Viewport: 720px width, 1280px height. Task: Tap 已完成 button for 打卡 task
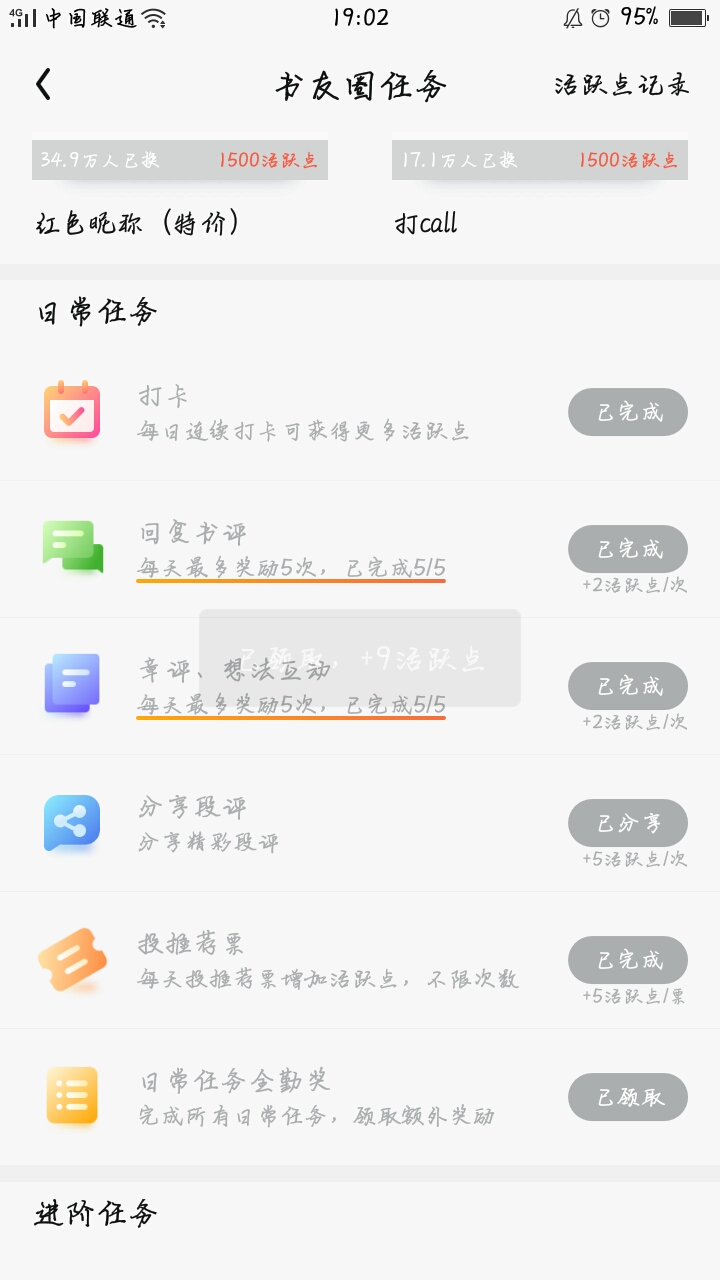[x=628, y=412]
